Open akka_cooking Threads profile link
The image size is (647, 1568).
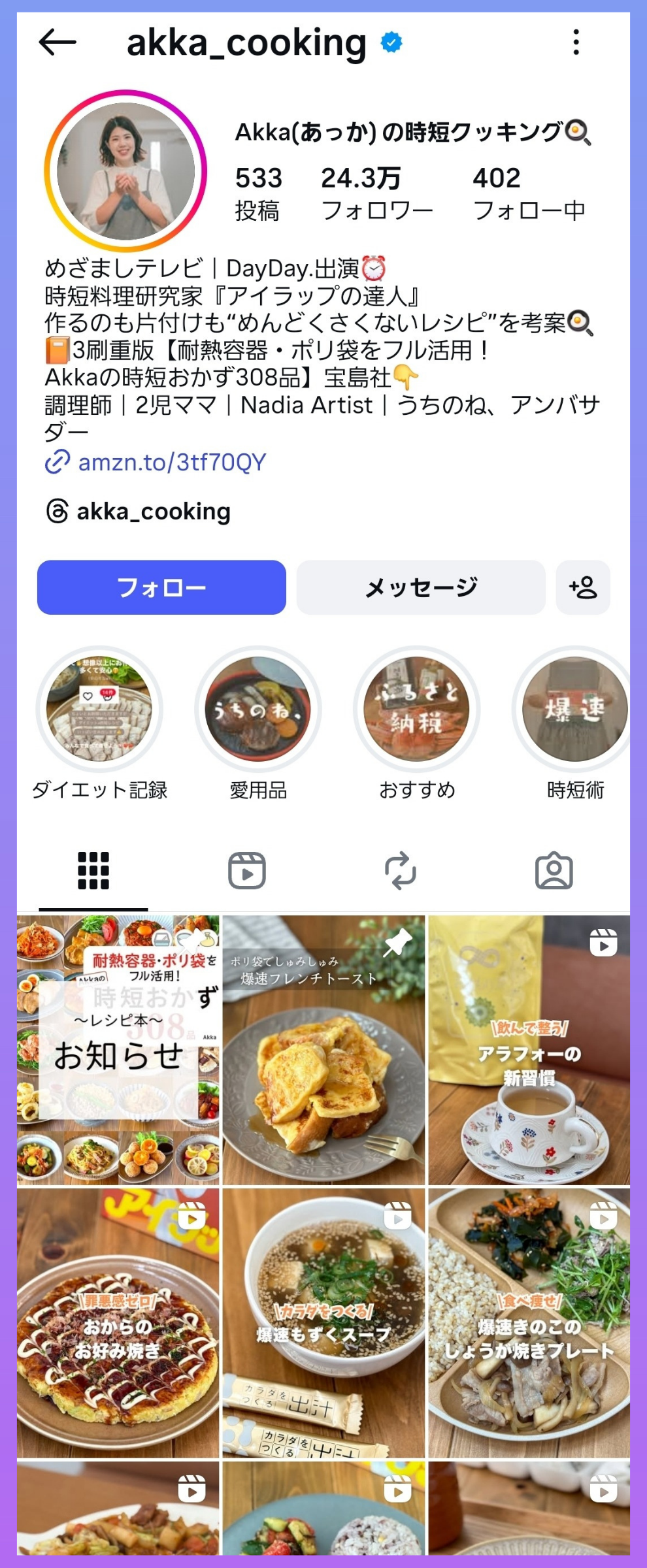(153, 511)
